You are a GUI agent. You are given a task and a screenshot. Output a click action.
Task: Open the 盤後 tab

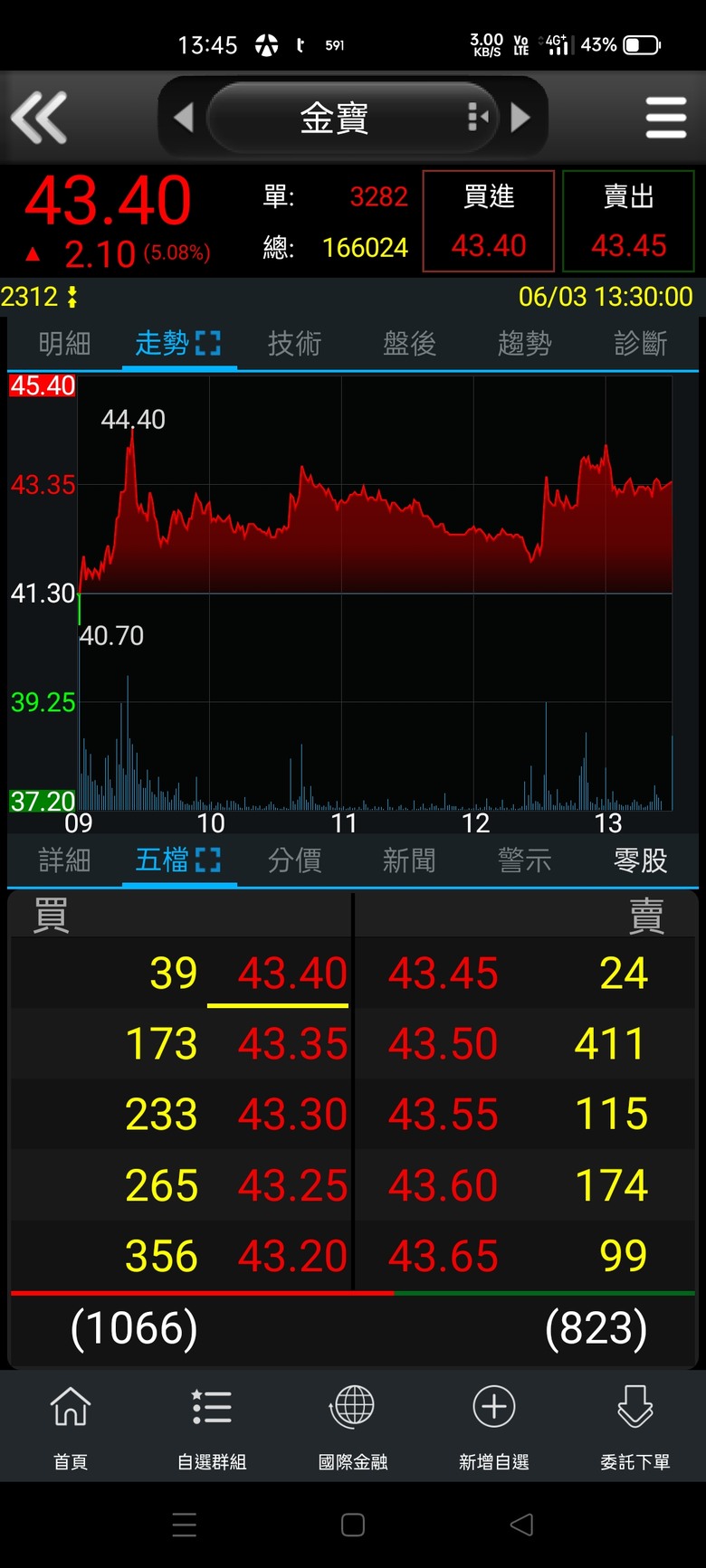pyautogui.click(x=409, y=344)
